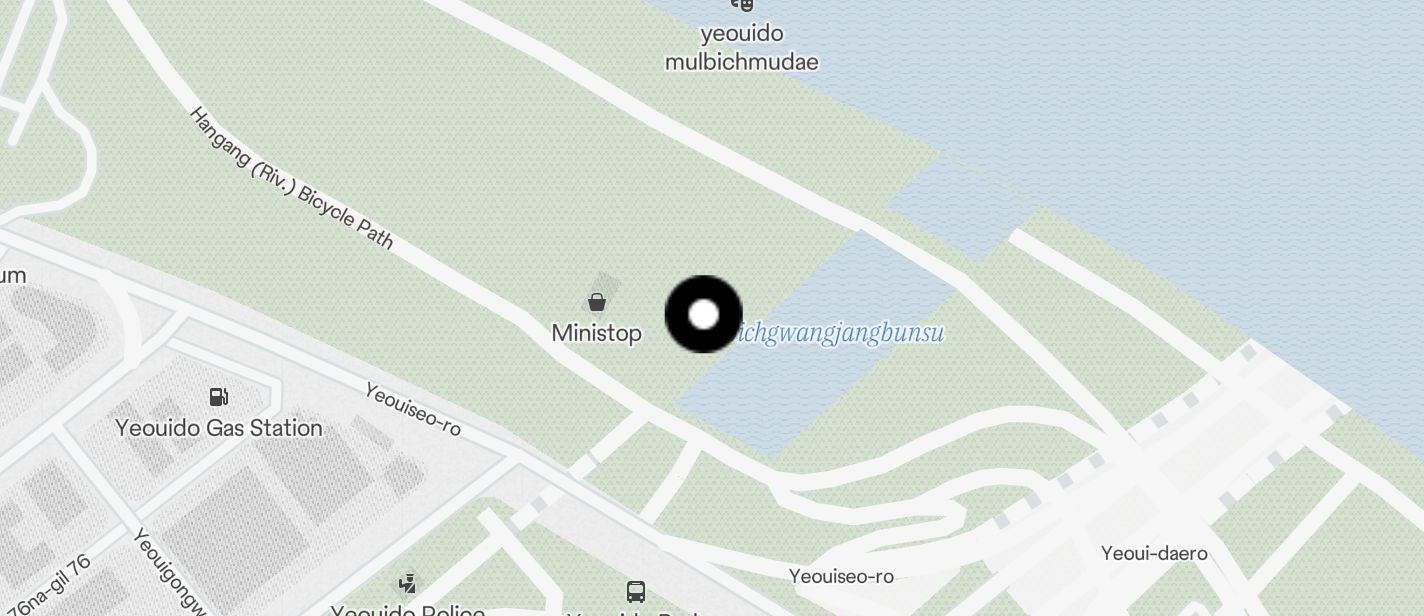Select the Ministop store marker
Image resolution: width=1424 pixels, height=616 pixels.
597,301
